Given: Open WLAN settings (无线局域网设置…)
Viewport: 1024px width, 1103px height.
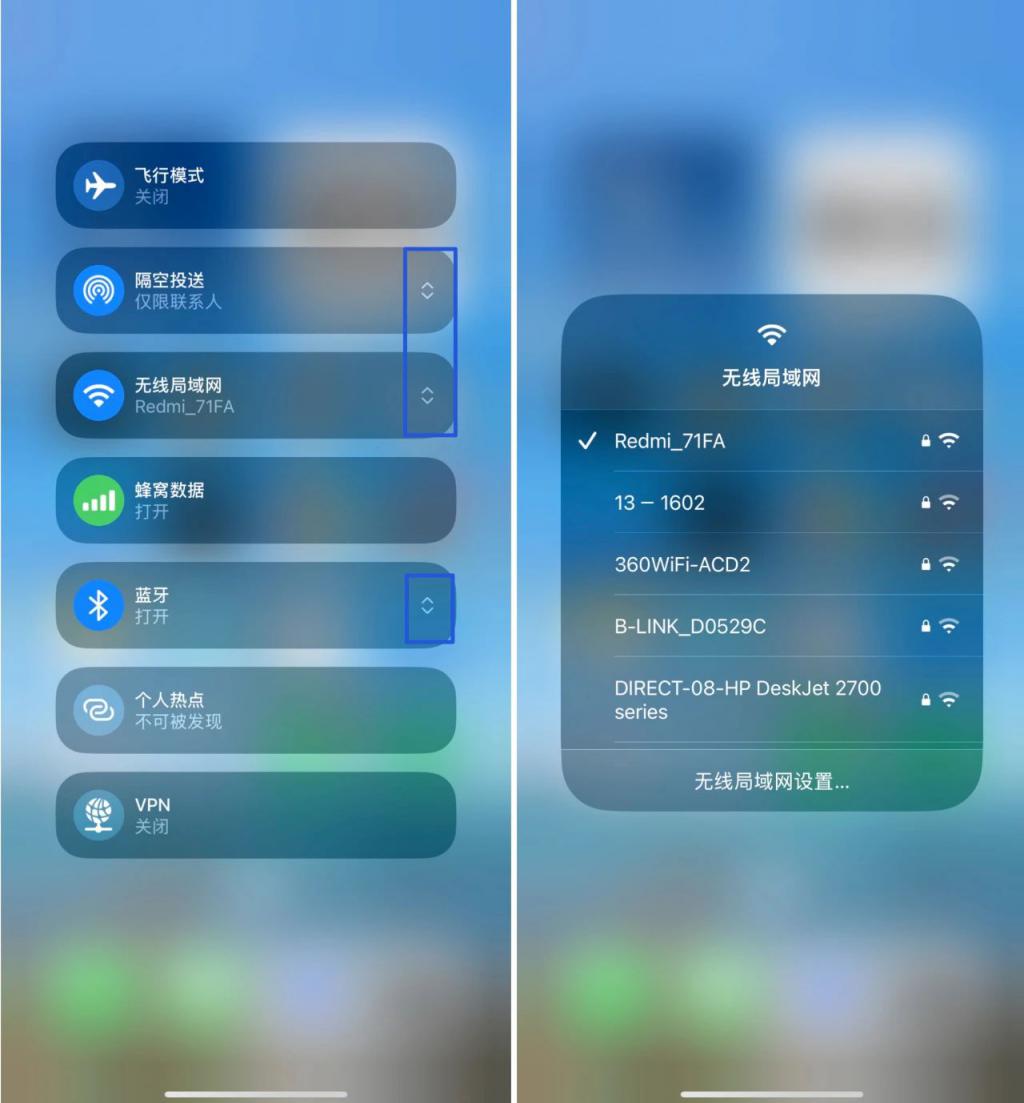Looking at the screenshot, I should (x=771, y=782).
